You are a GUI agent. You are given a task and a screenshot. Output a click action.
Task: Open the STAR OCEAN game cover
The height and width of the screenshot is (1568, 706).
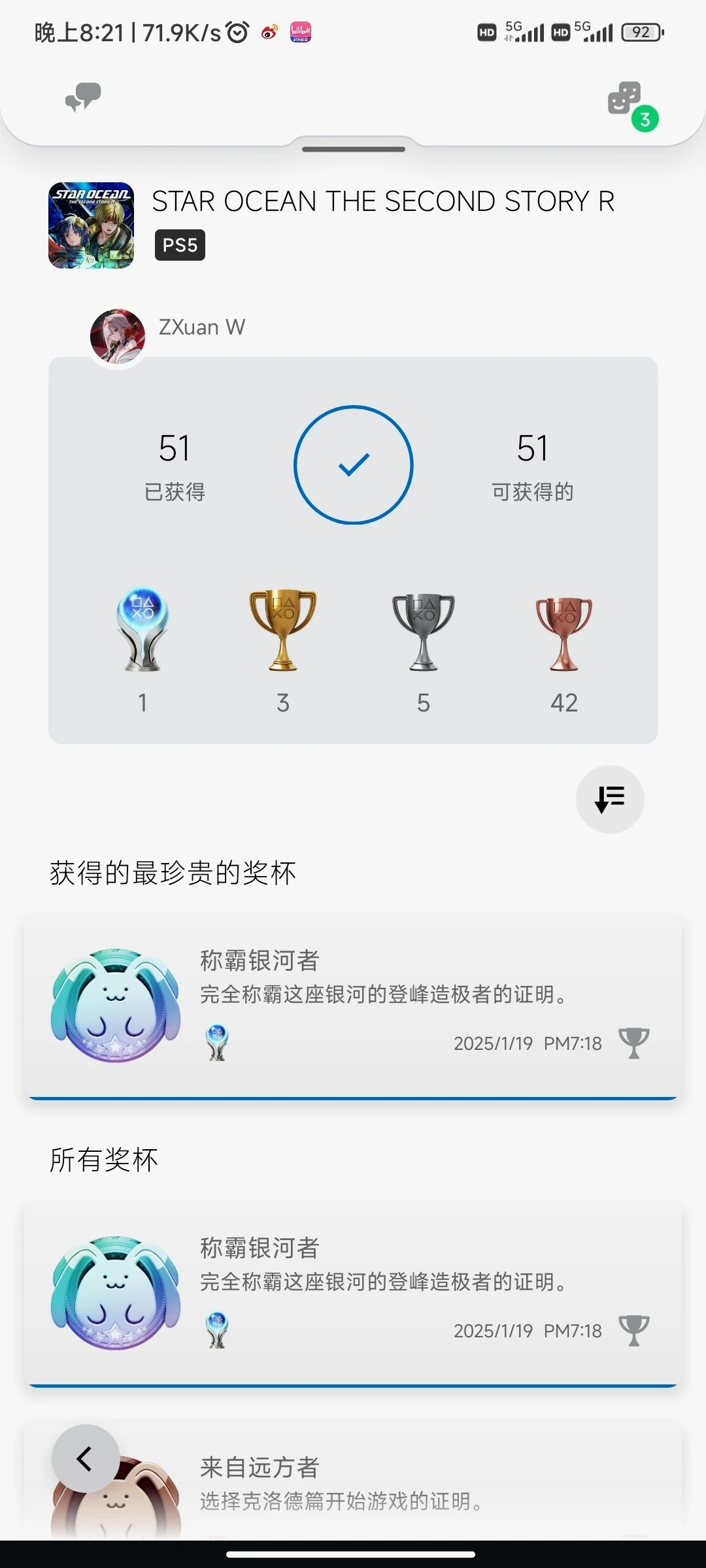click(92, 225)
